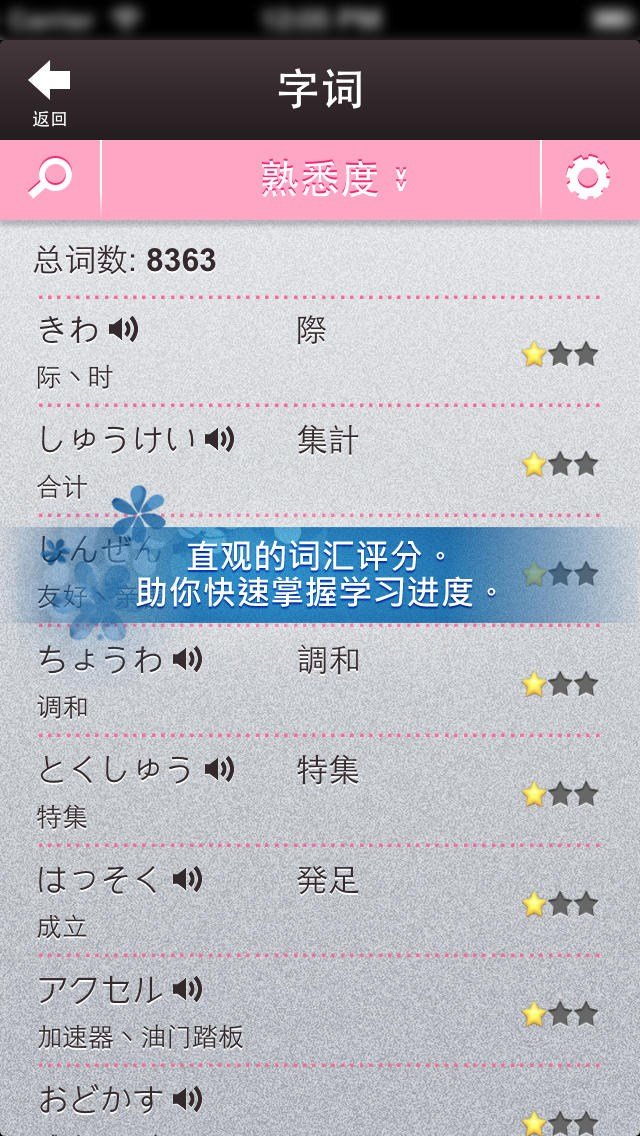Open the 集計 word entry

click(328, 440)
